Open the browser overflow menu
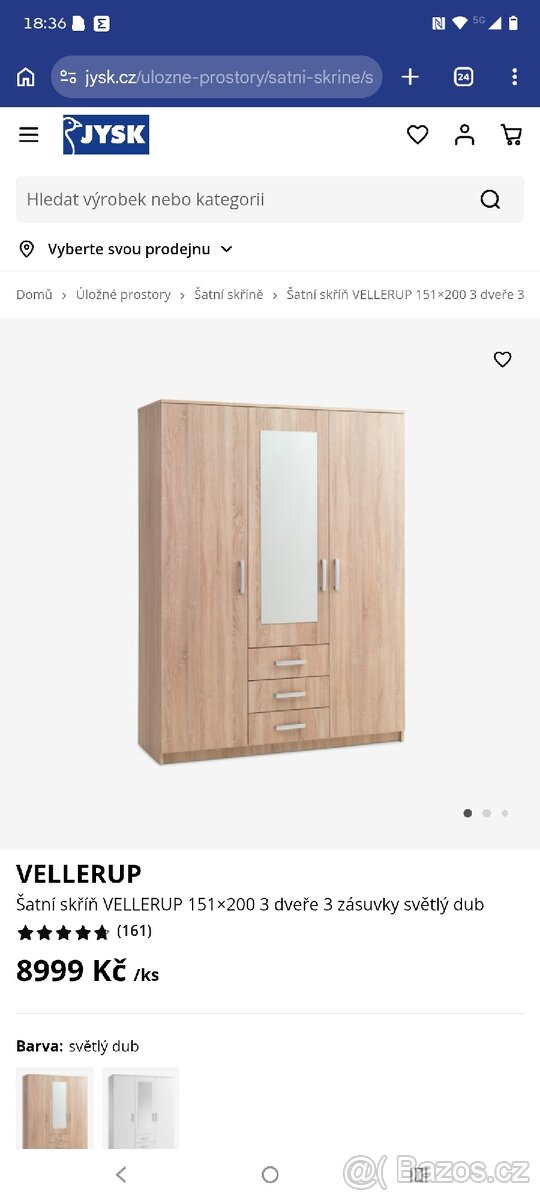540x1200 pixels. point(514,77)
